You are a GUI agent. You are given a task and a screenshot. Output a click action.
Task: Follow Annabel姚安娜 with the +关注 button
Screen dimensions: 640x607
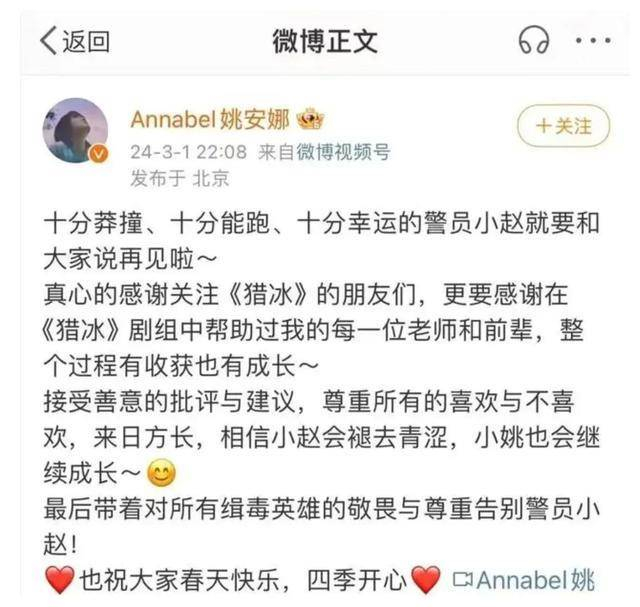[563, 126]
